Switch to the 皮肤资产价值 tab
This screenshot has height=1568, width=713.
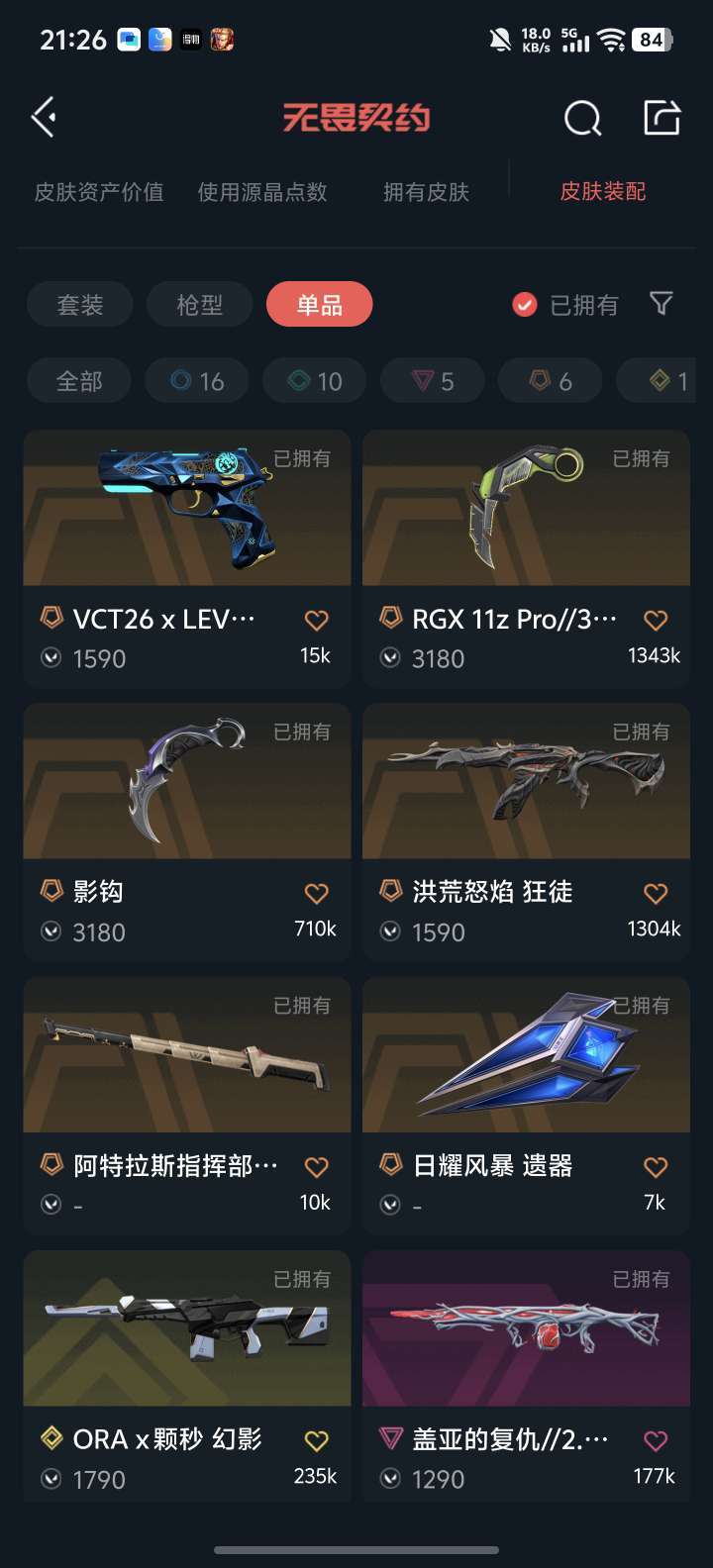point(99,192)
